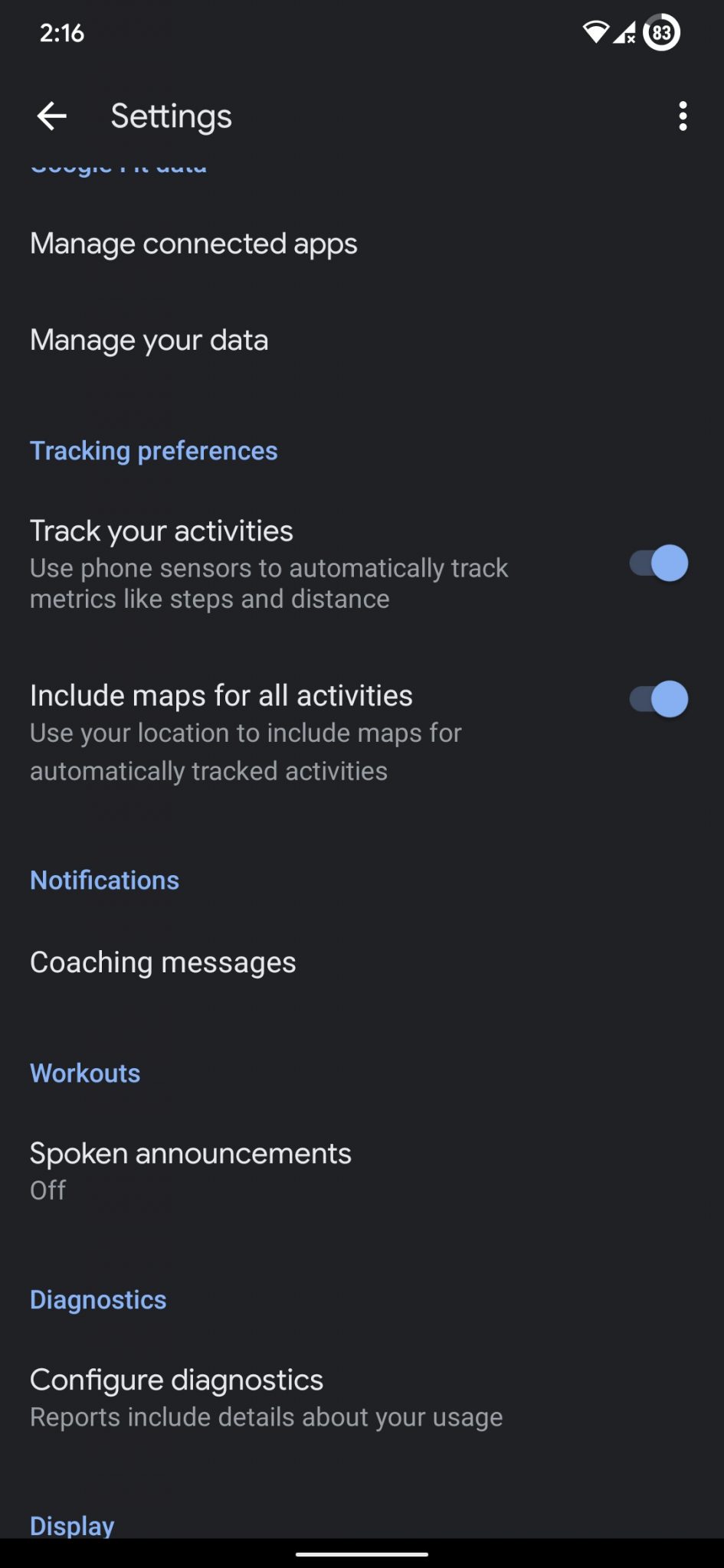This screenshot has width=724, height=1568.
Task: Open Manage your data
Action: pyautogui.click(x=149, y=340)
